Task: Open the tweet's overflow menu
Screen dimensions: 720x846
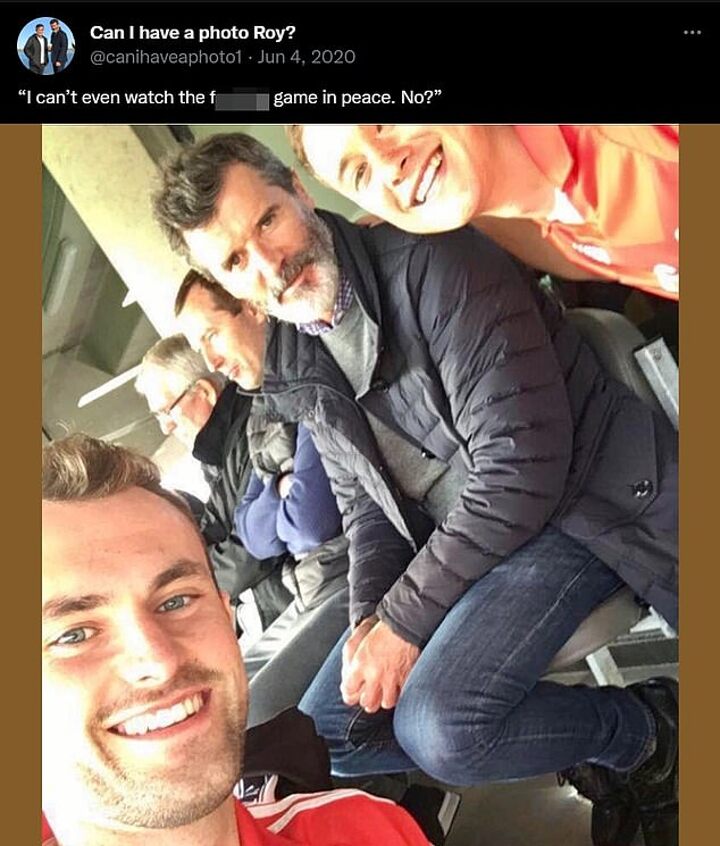Action: point(692,32)
